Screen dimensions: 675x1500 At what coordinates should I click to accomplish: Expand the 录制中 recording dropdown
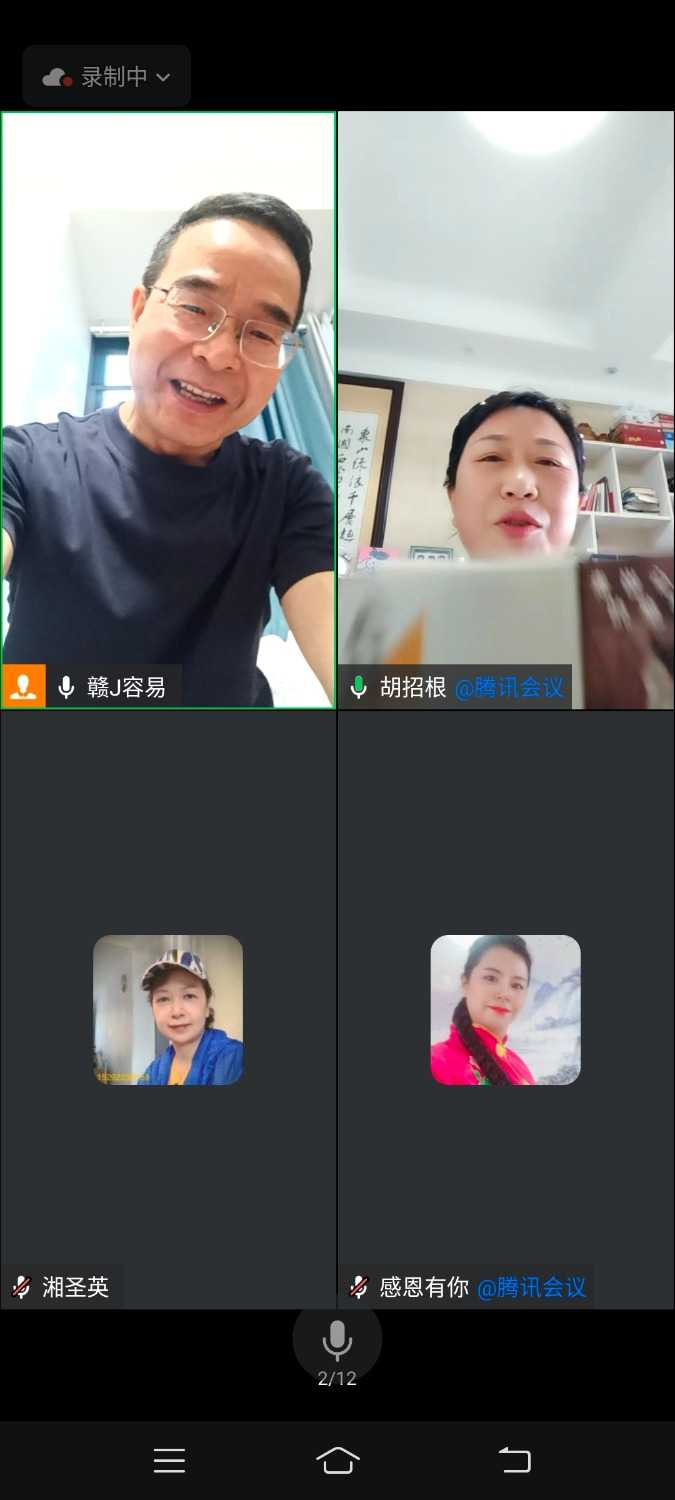pos(107,77)
